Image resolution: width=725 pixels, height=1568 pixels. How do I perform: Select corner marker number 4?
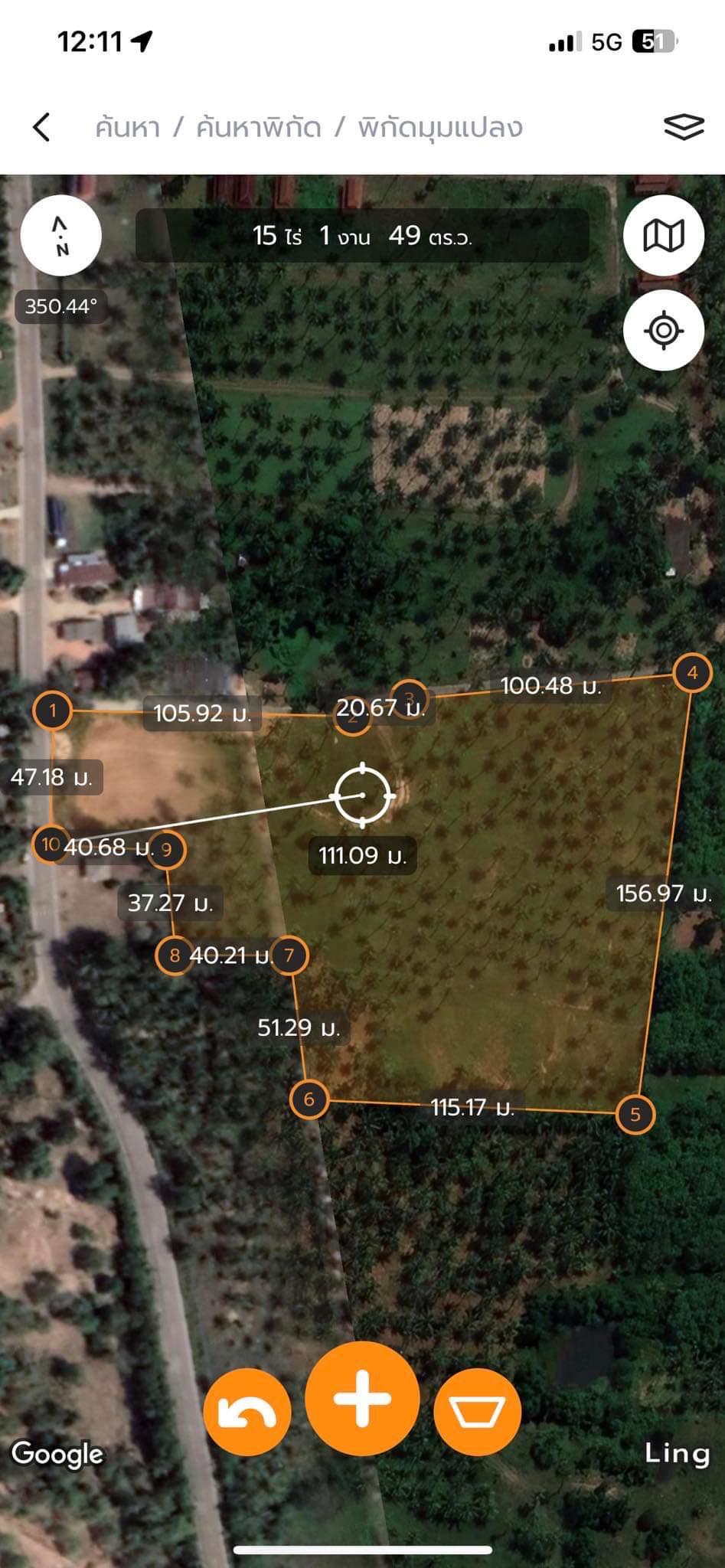[x=692, y=673]
